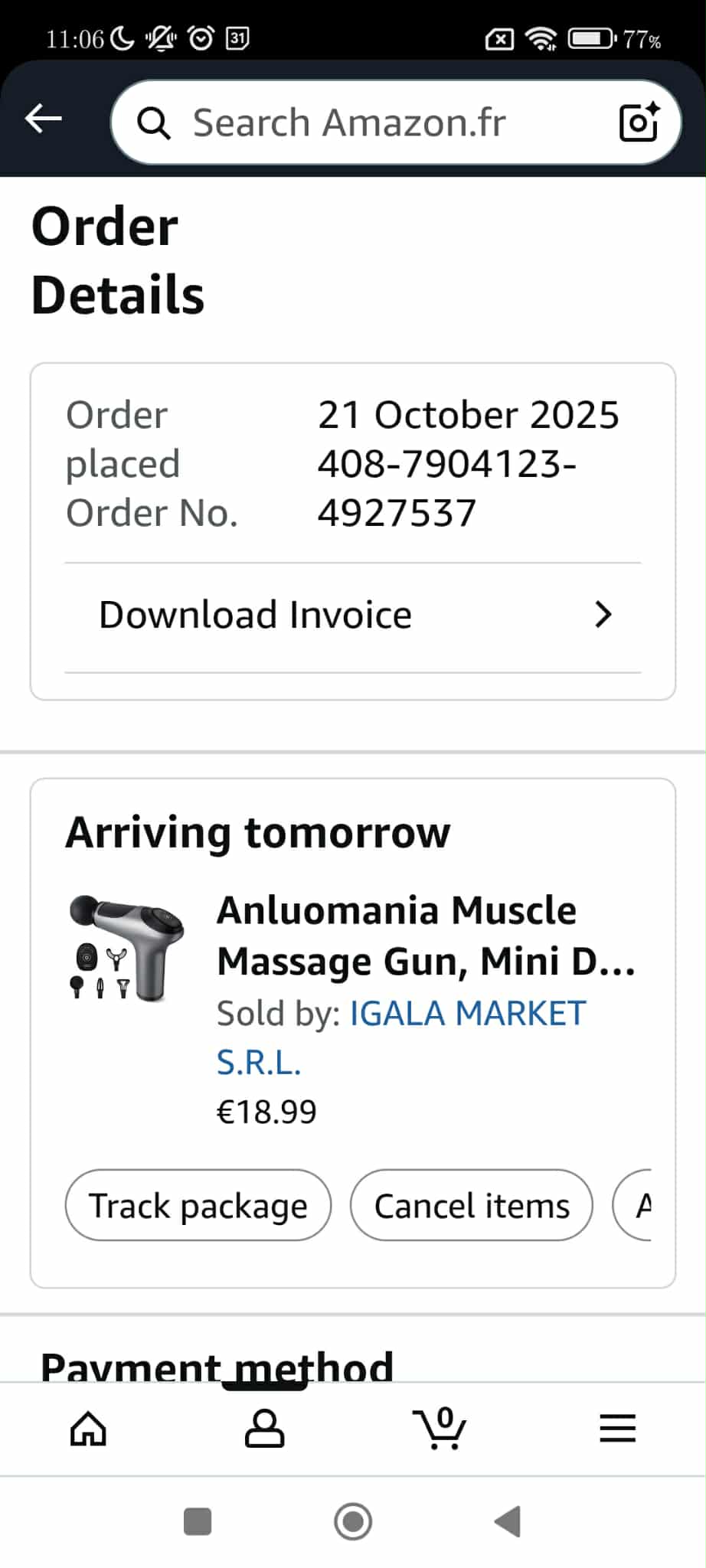Tap the system home circle button
The image size is (706, 1568).
[x=353, y=1521]
